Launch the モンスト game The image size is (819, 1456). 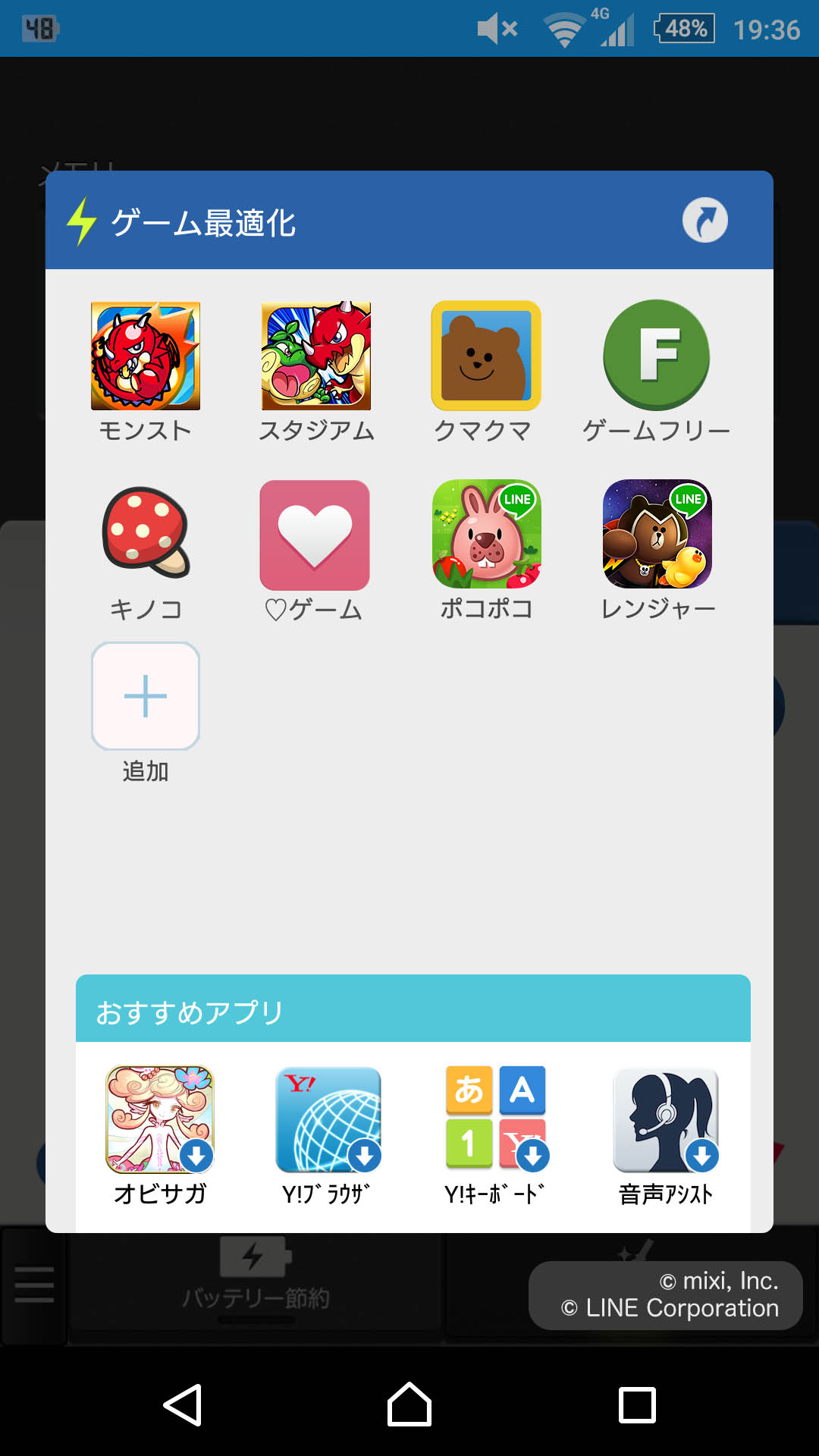(146, 356)
